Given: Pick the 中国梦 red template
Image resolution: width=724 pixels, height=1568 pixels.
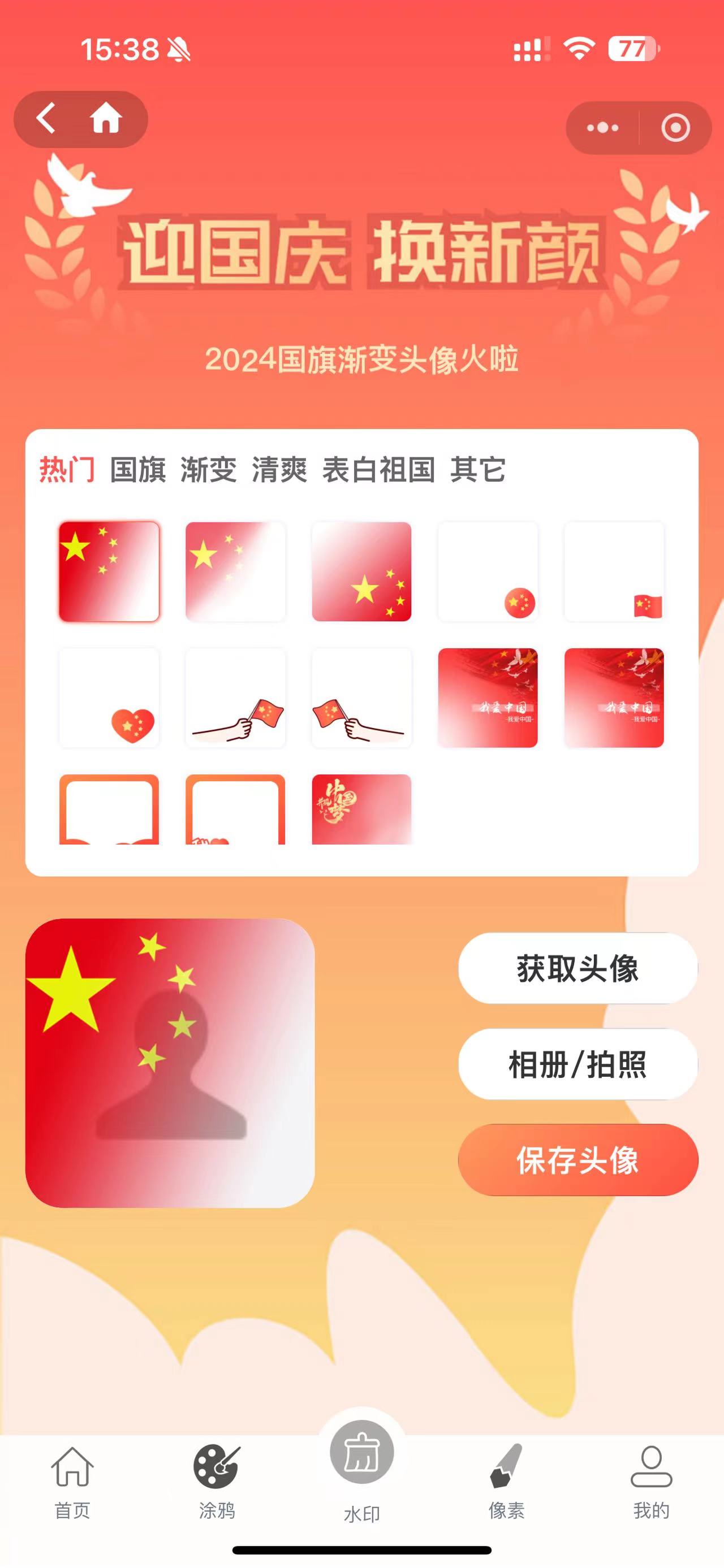Looking at the screenshot, I should 361,809.
